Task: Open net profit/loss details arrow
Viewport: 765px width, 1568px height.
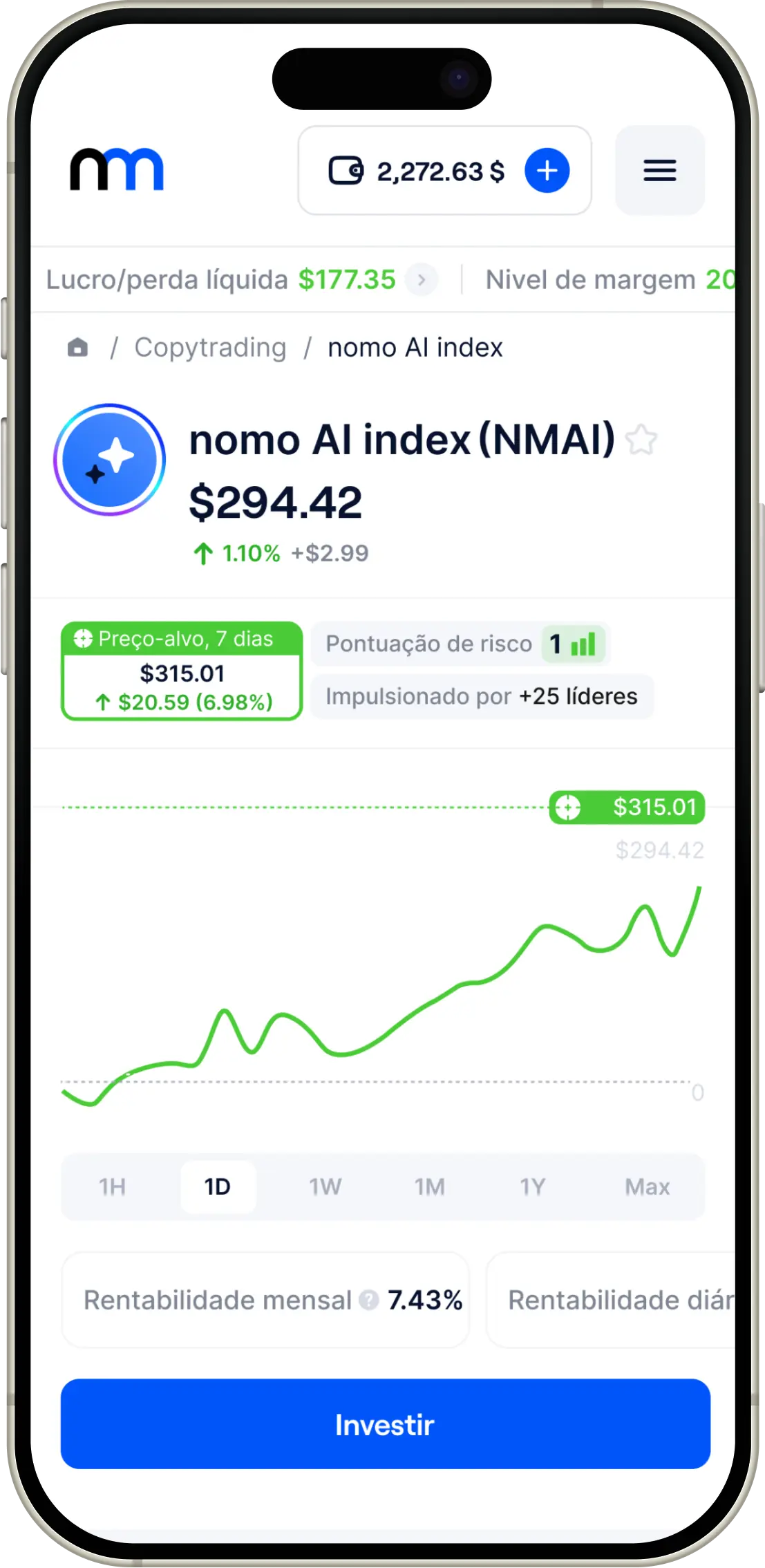Action: coord(421,280)
